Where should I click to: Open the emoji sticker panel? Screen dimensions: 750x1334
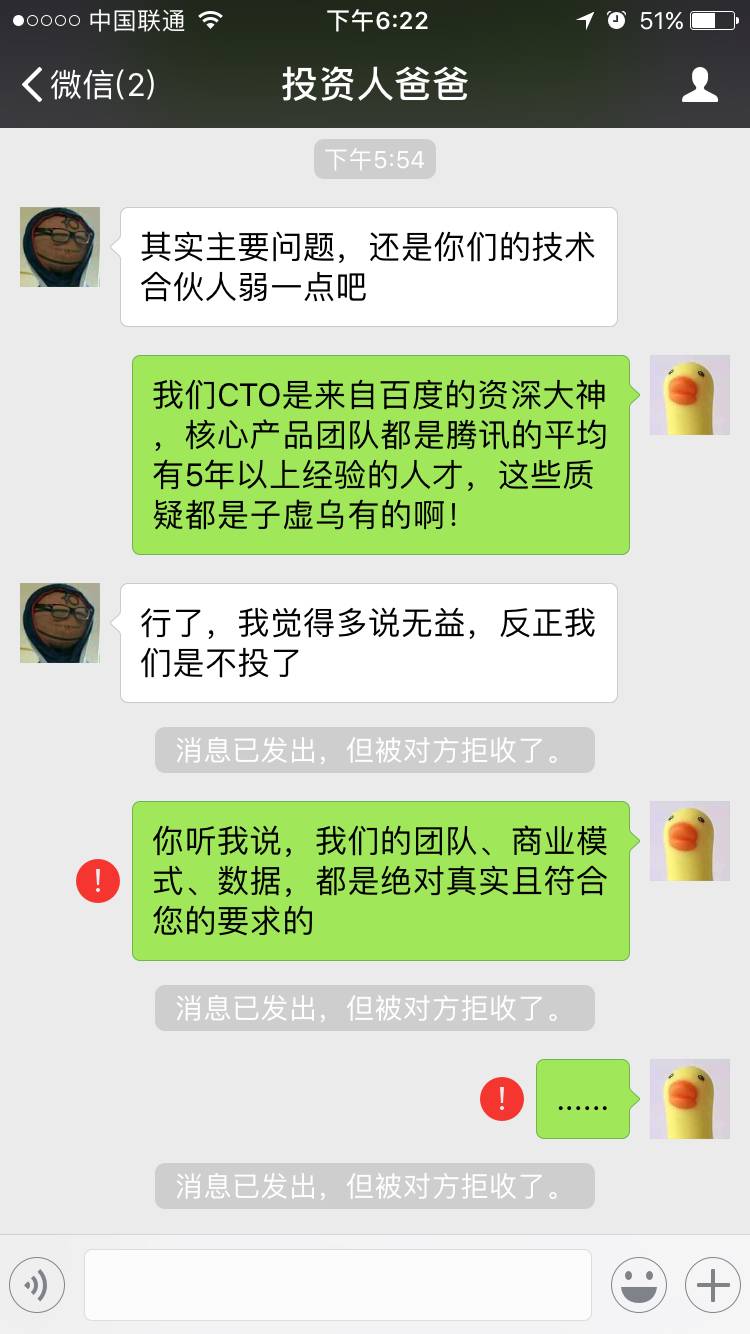pos(638,1284)
